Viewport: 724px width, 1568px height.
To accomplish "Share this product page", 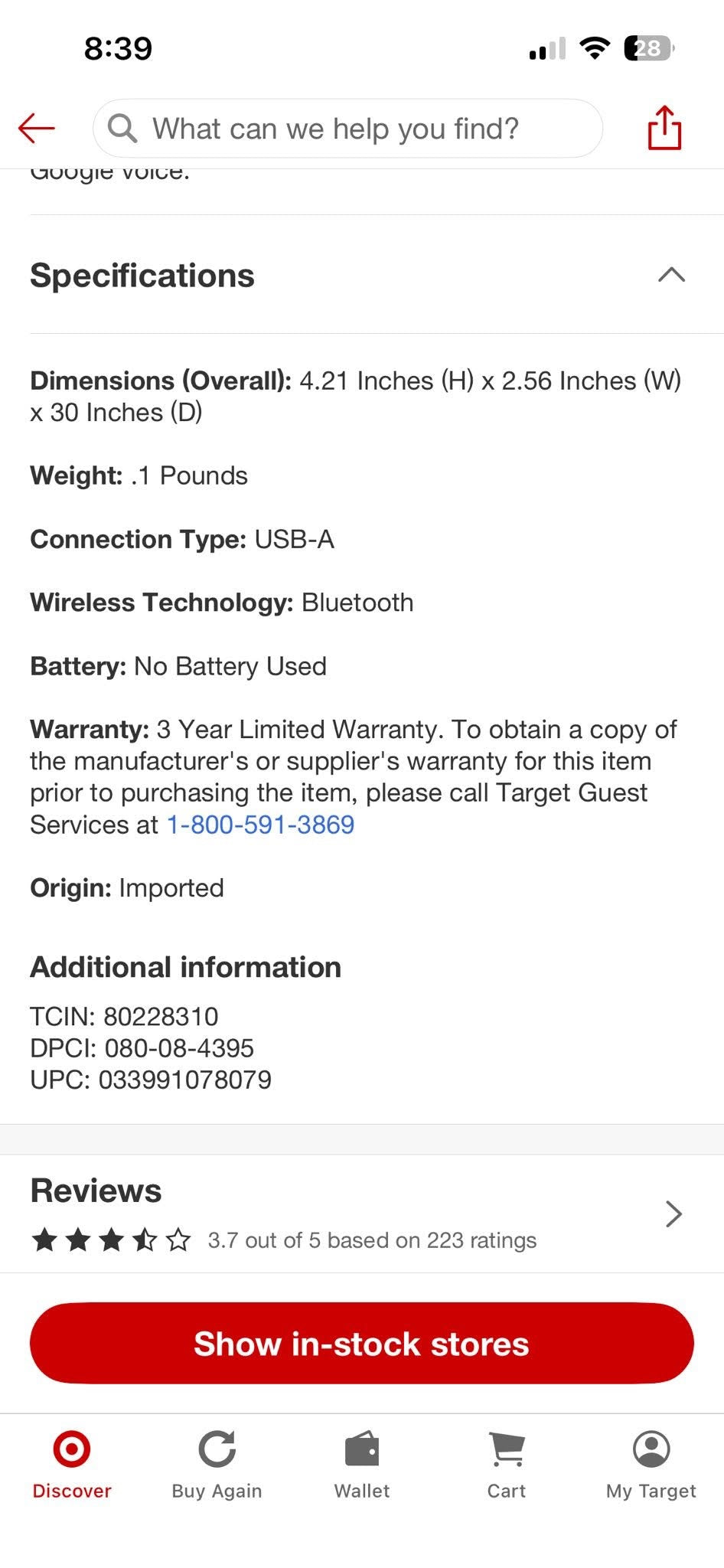I will pos(664,128).
